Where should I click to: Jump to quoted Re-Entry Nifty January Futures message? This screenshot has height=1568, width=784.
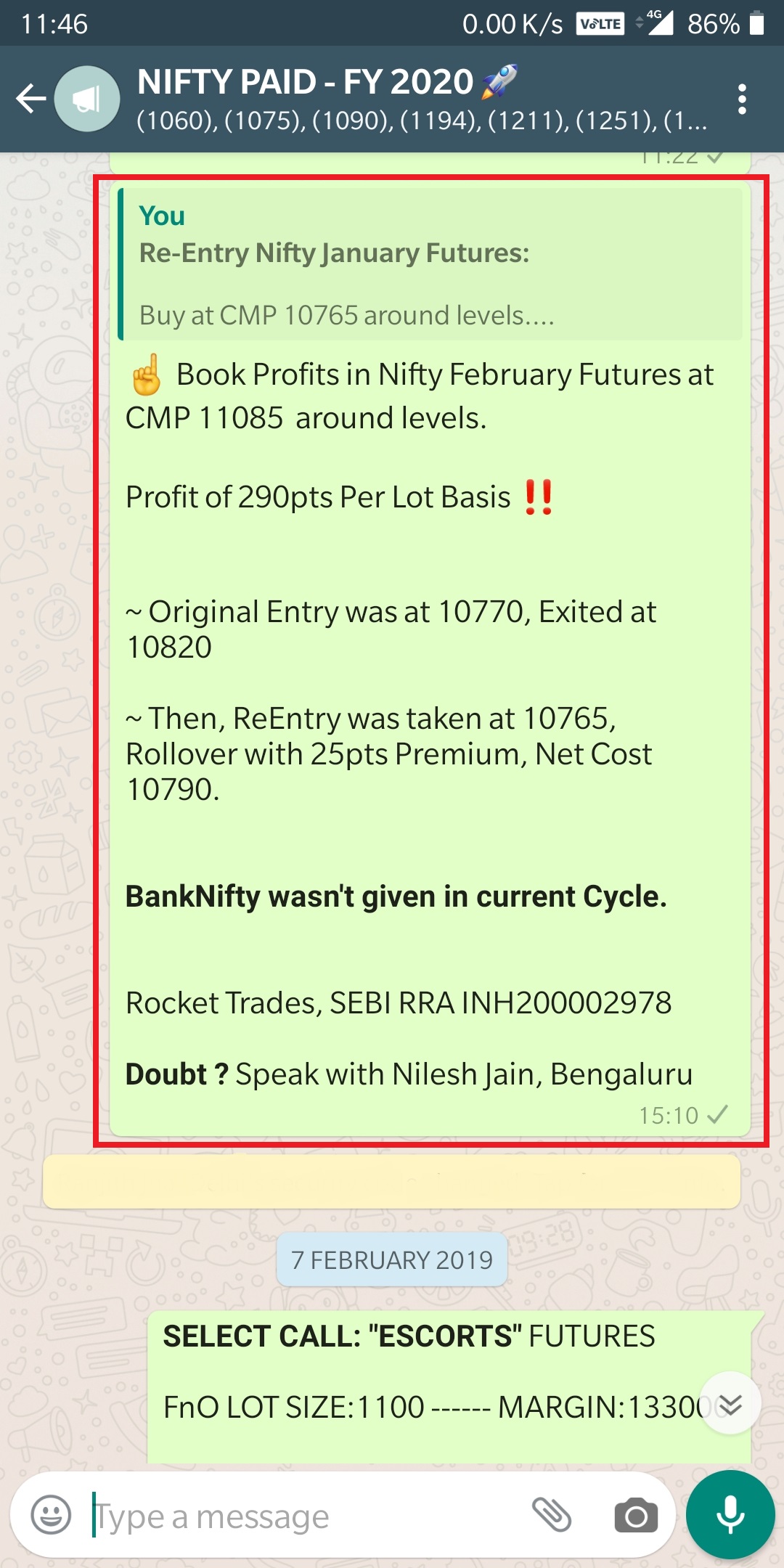(x=431, y=265)
